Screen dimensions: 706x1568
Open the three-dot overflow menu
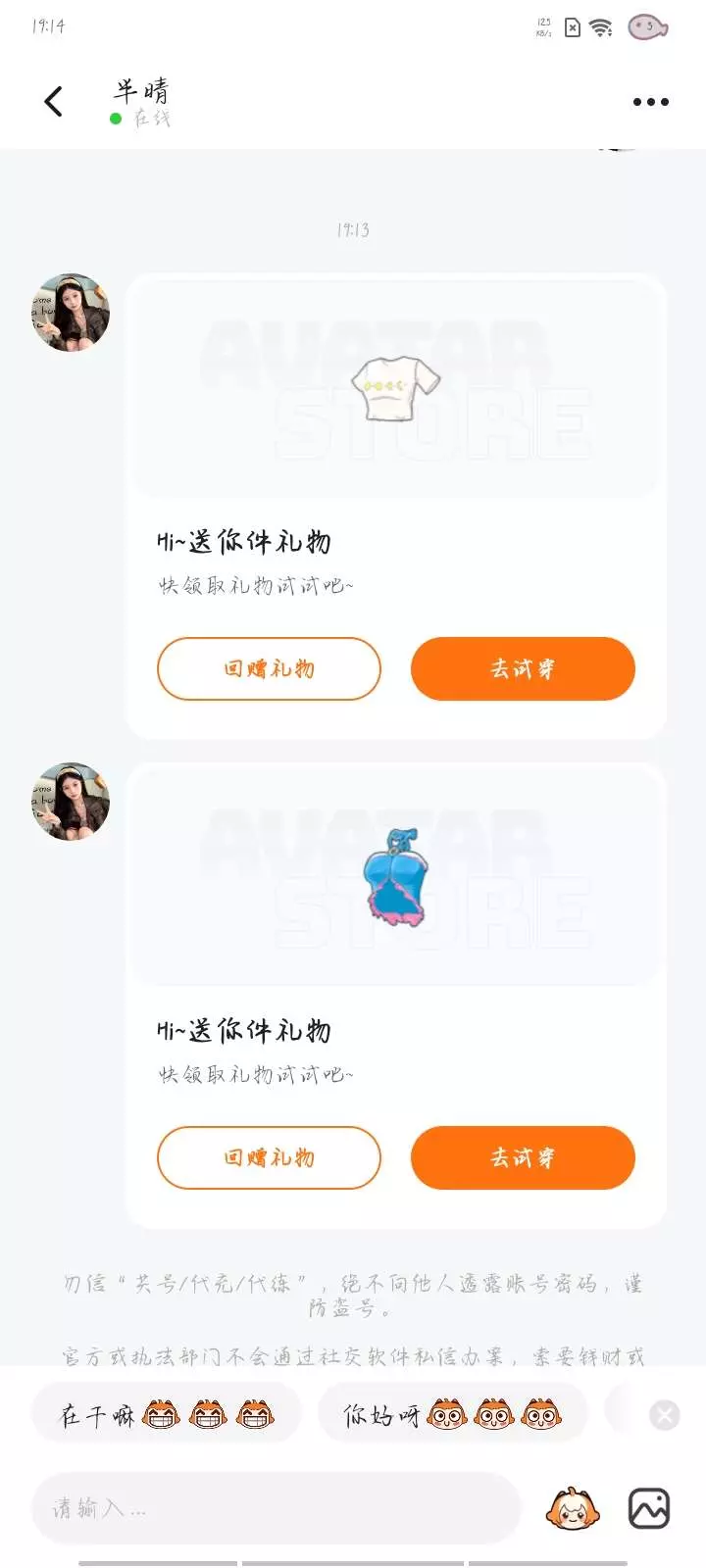coord(651,102)
